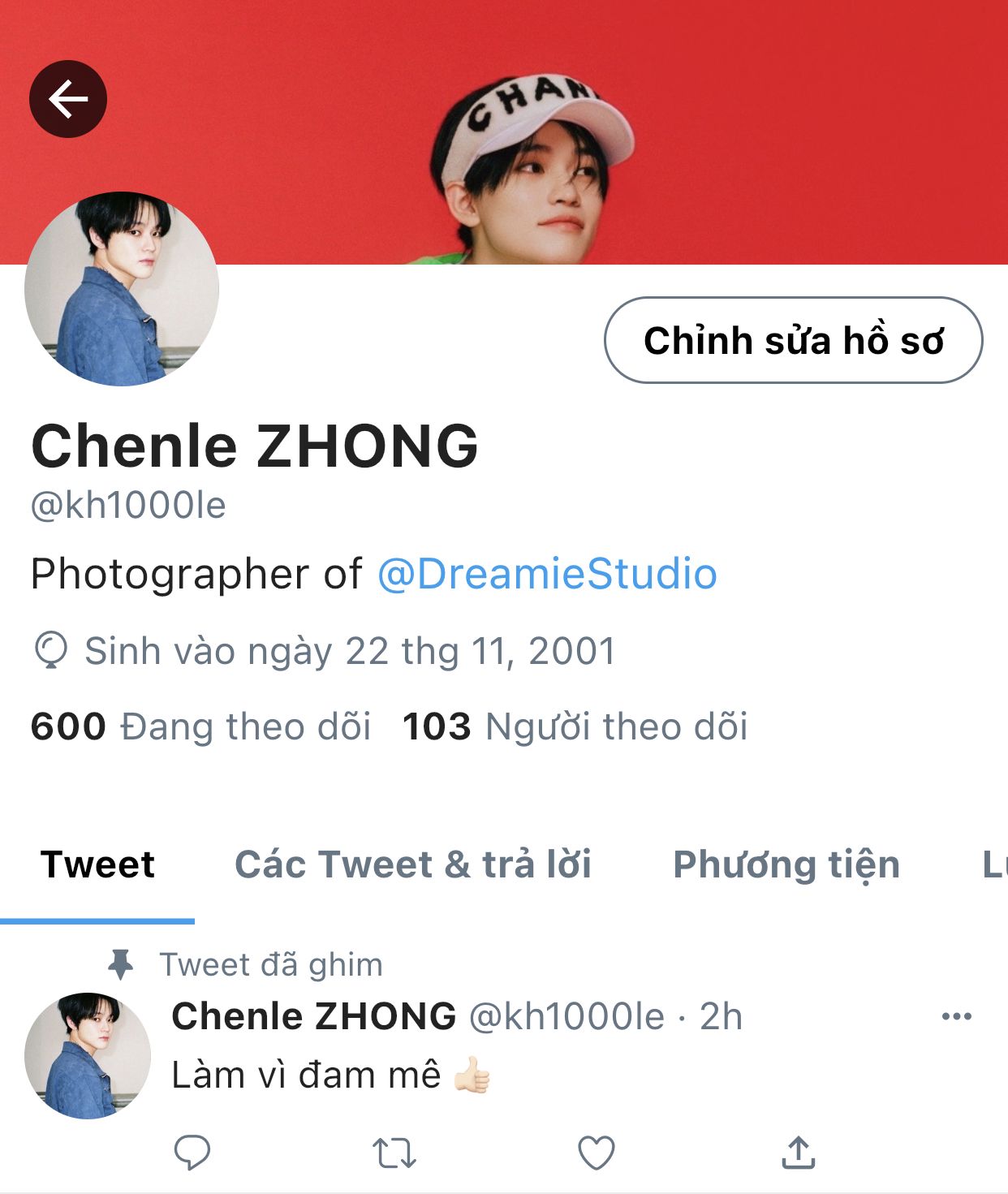
Task: Switch to Các Tweet & trả lời tab
Action: click(413, 864)
